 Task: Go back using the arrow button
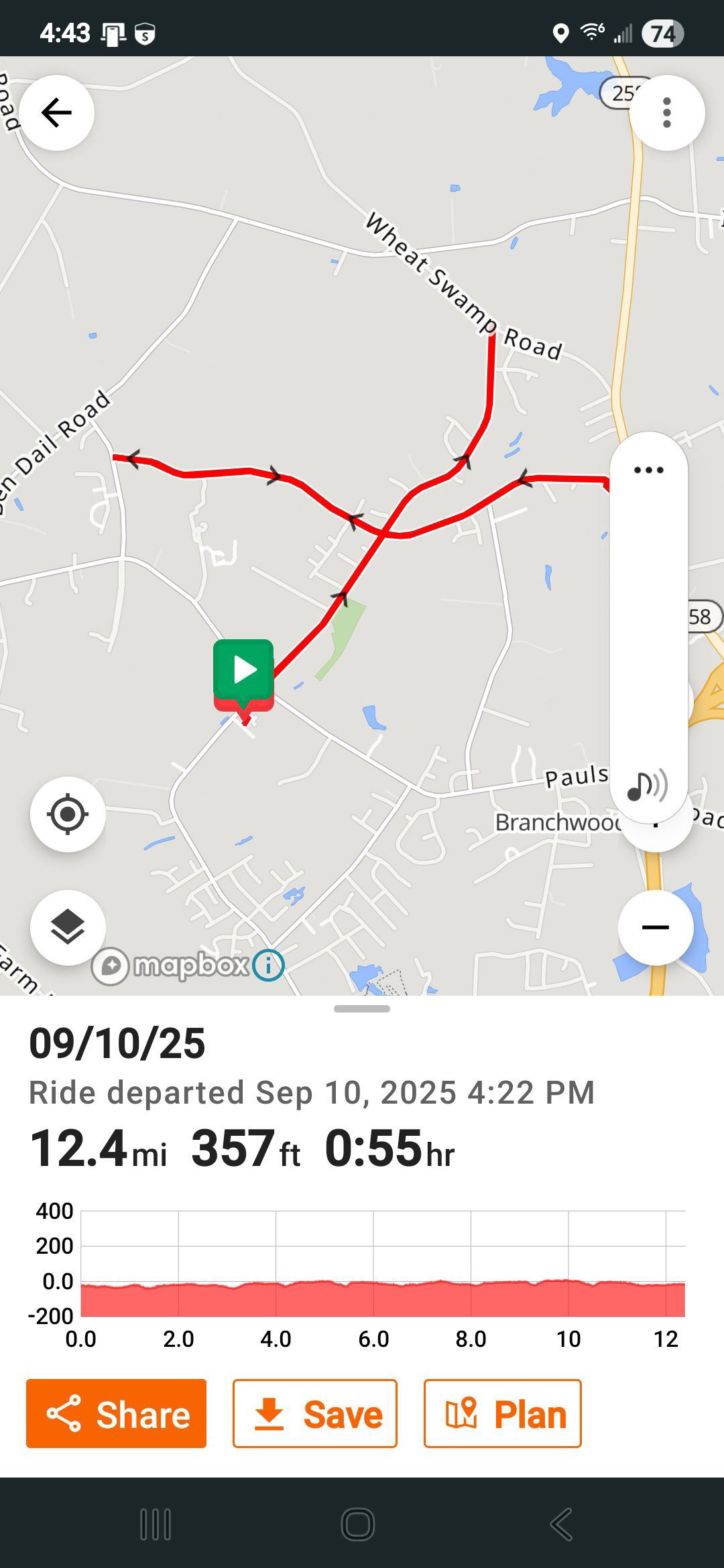point(57,113)
